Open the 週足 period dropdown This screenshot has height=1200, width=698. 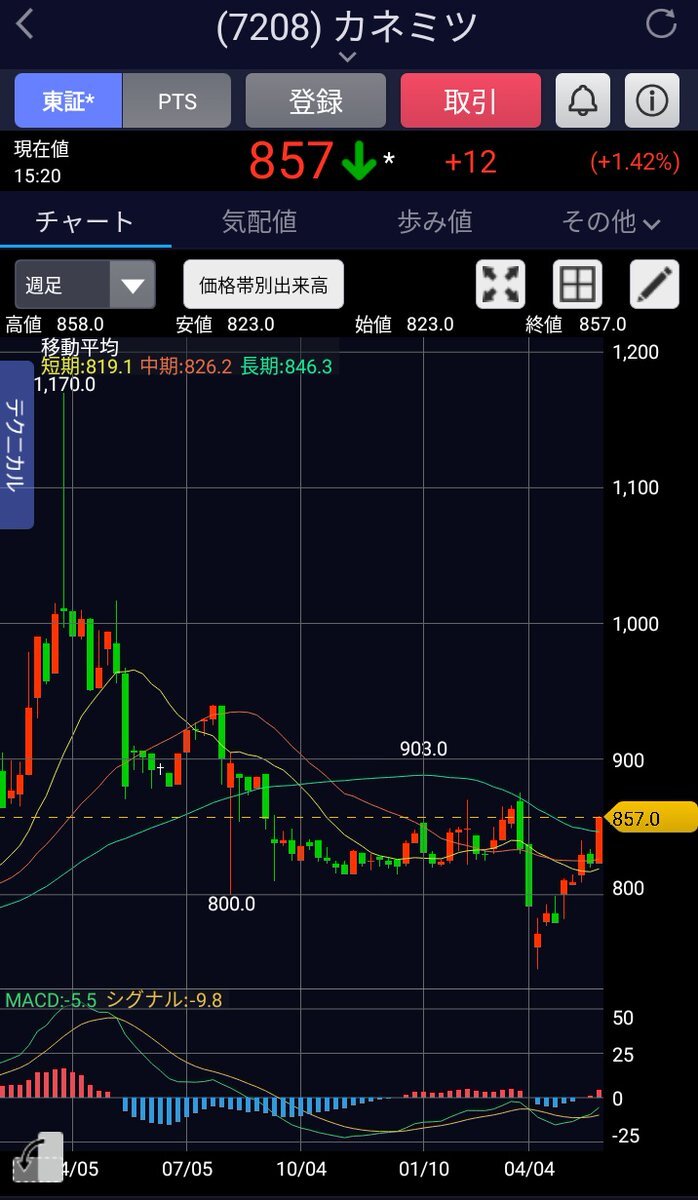[x=85, y=285]
